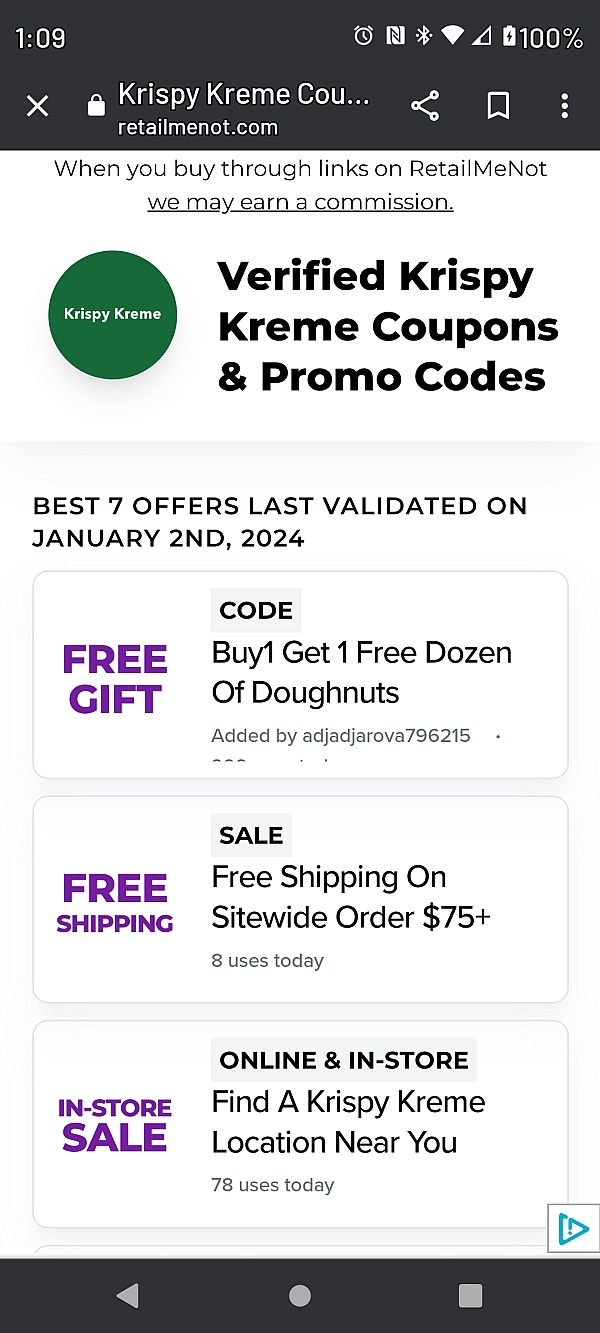
Task: Open Buy1 Get 1 Free Dozen offer
Action: 361,672
